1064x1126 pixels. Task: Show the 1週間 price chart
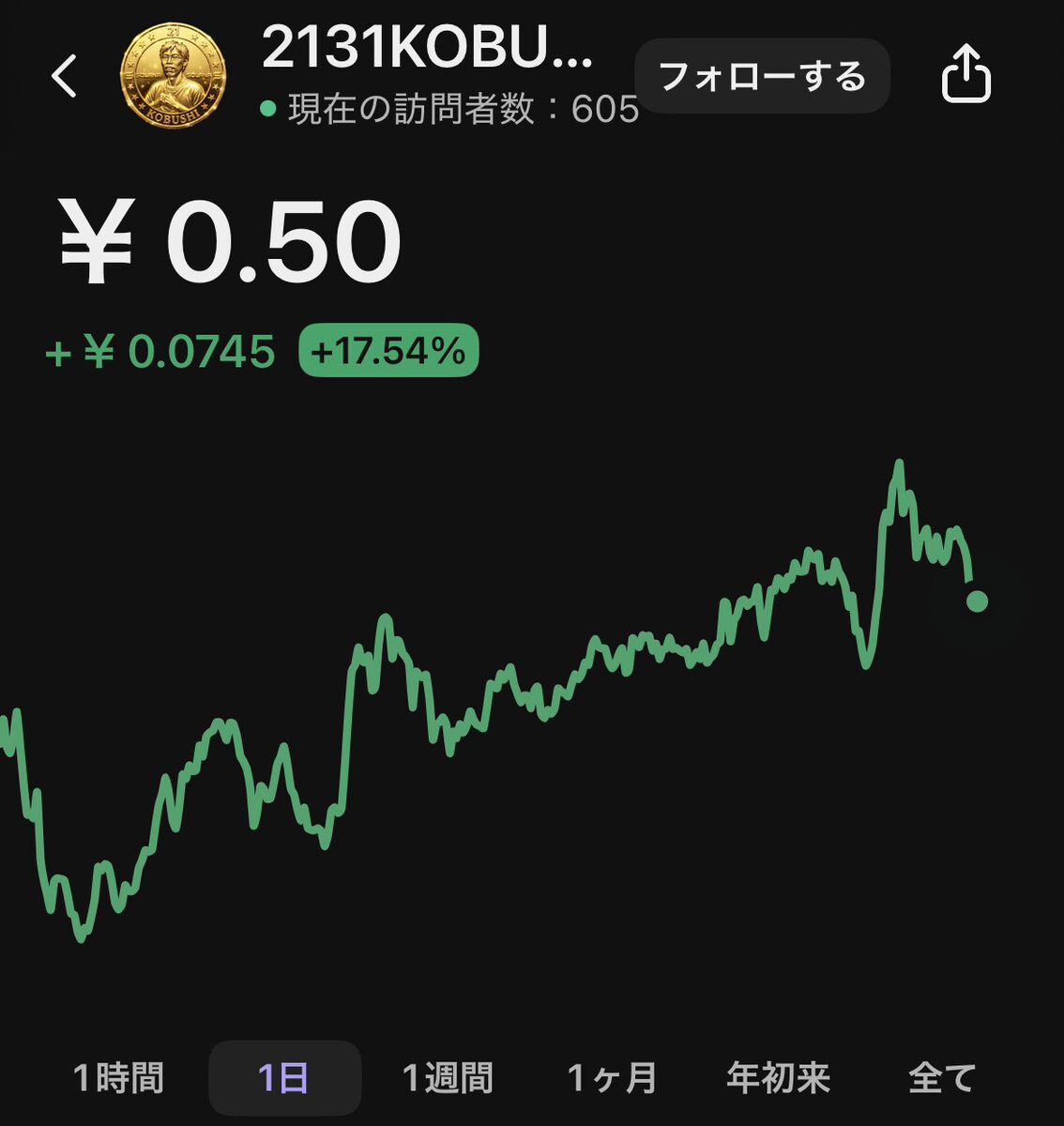point(448,1078)
